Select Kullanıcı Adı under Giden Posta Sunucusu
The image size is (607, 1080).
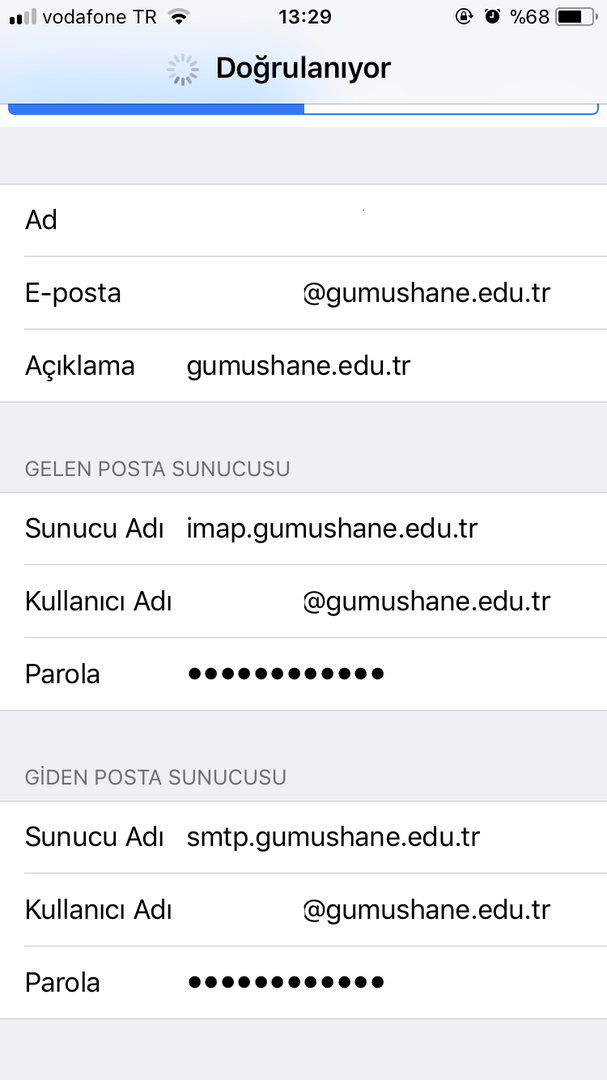400,910
